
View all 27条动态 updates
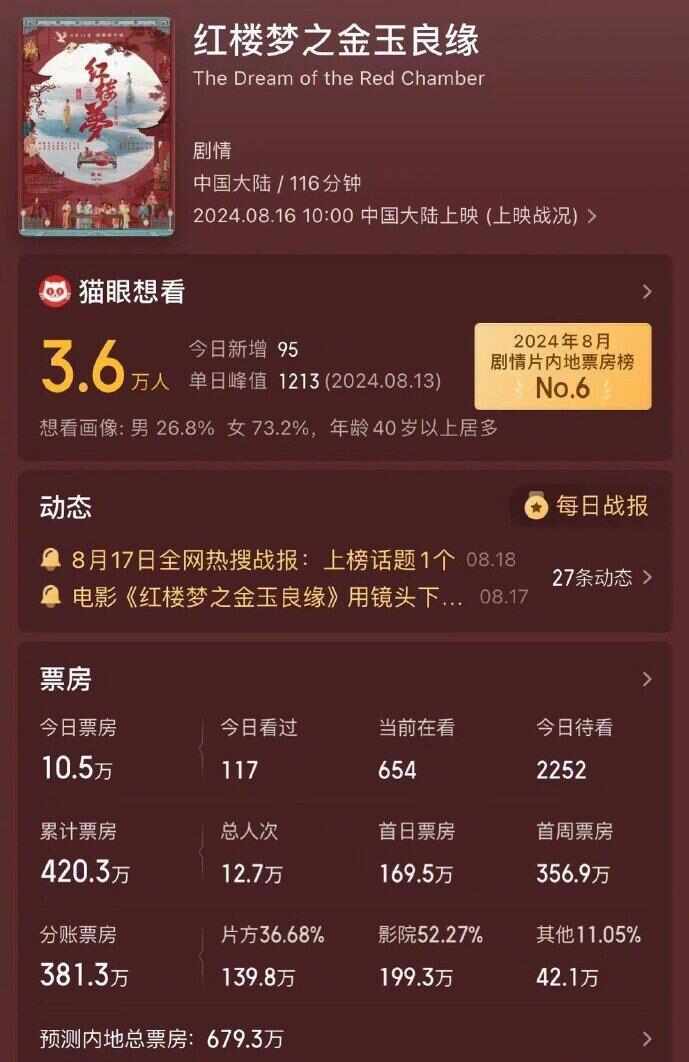[602, 577]
